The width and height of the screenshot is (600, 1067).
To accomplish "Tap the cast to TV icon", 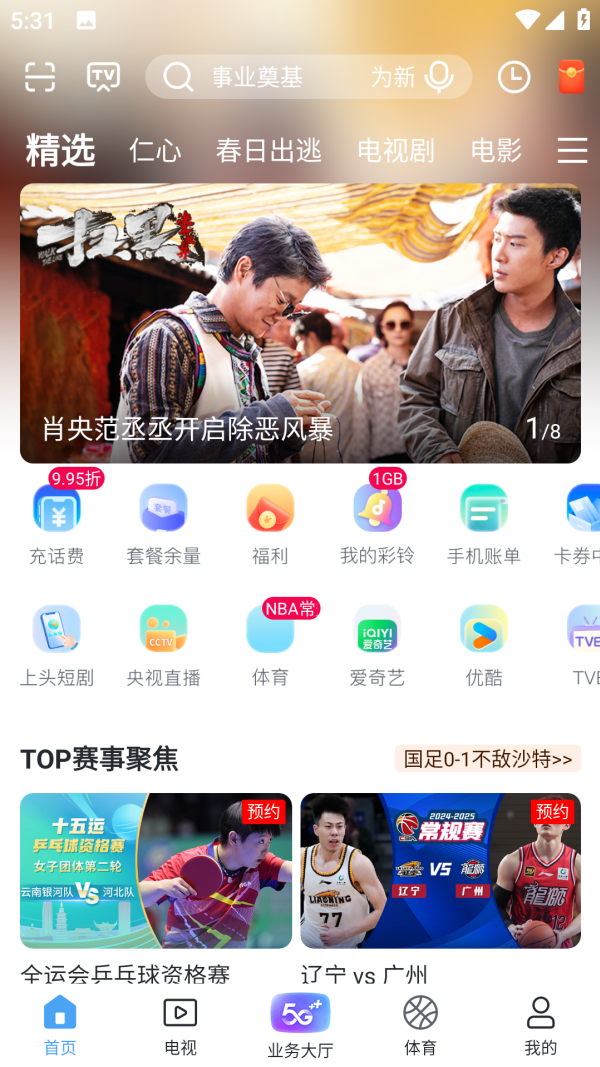I will 103,77.
